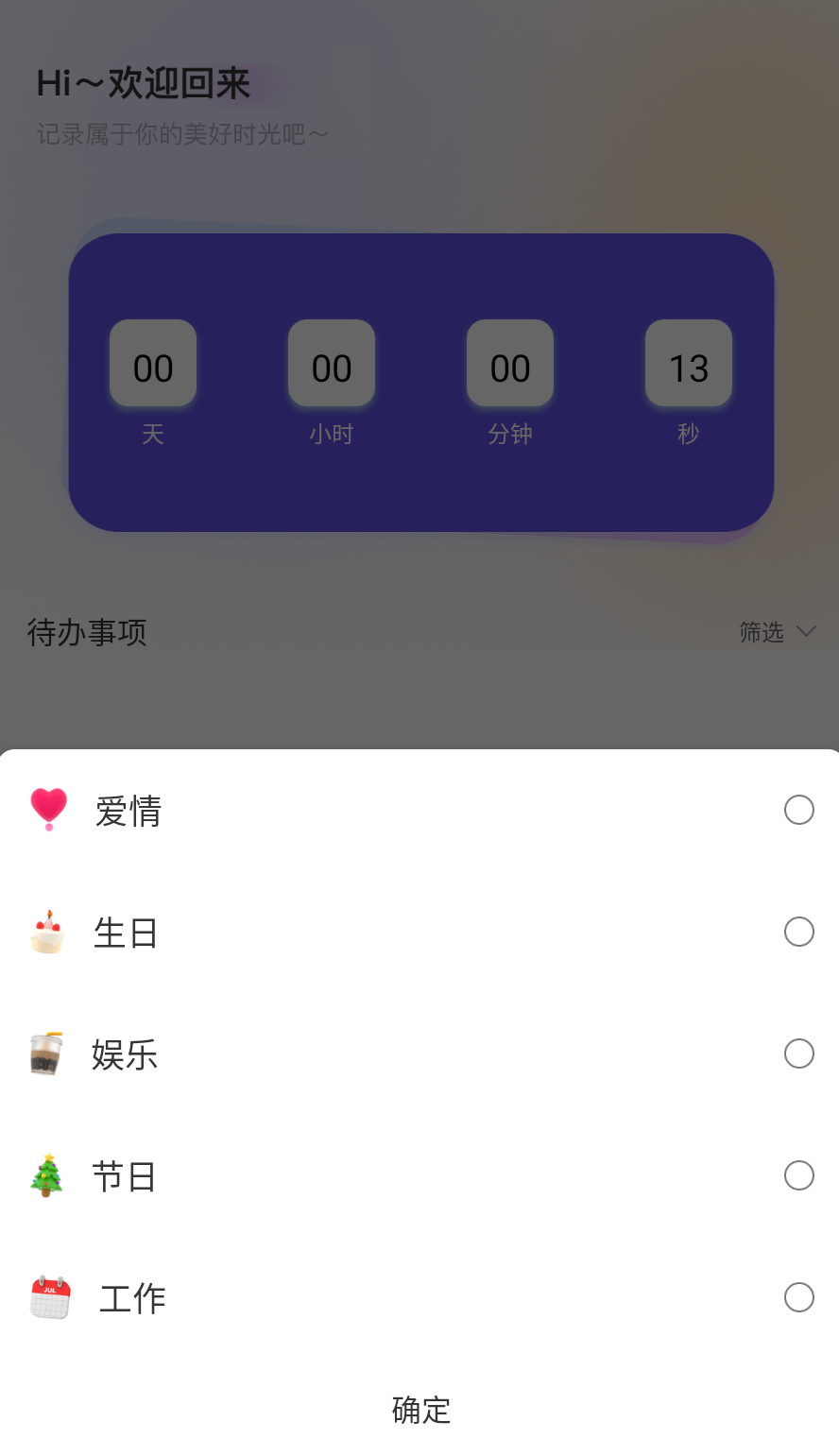Screen dimensions: 839x1456
Task: Enable the 生日 category option
Action: pyautogui.click(x=799, y=932)
